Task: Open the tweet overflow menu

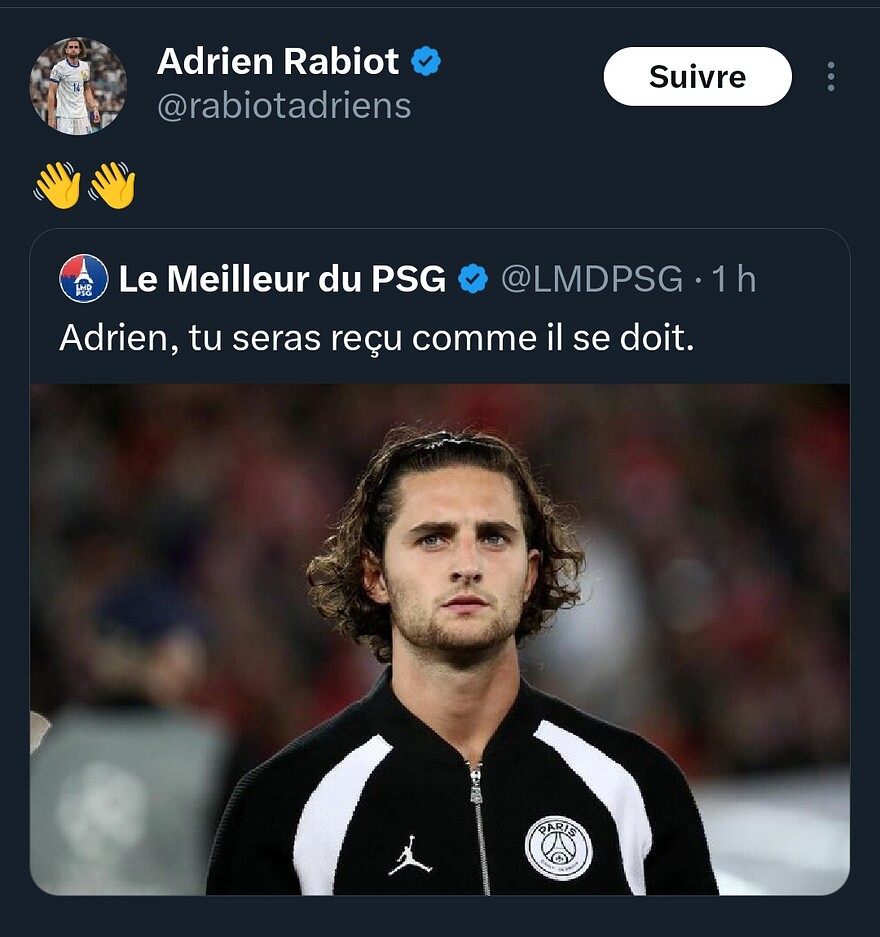Action: [x=830, y=77]
